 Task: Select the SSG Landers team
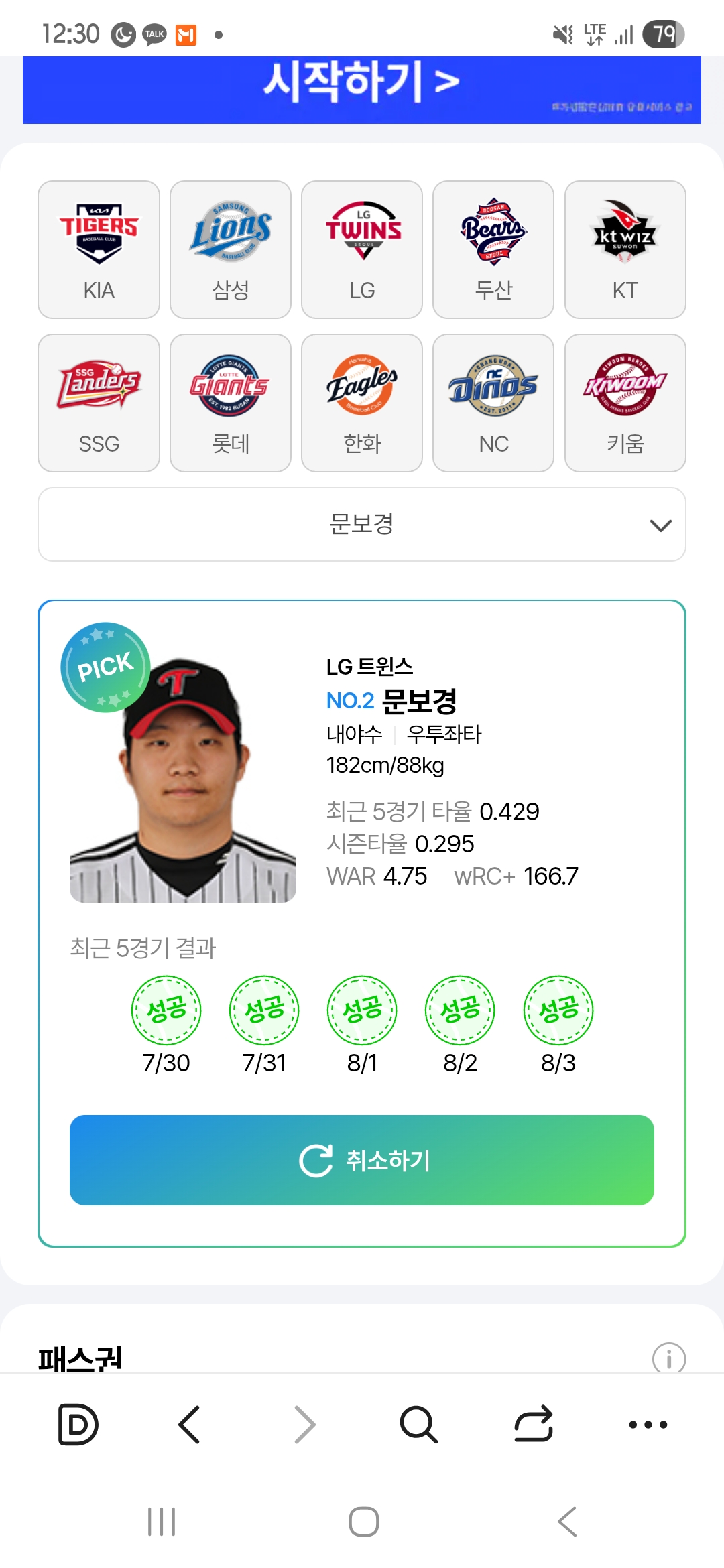pos(99,403)
